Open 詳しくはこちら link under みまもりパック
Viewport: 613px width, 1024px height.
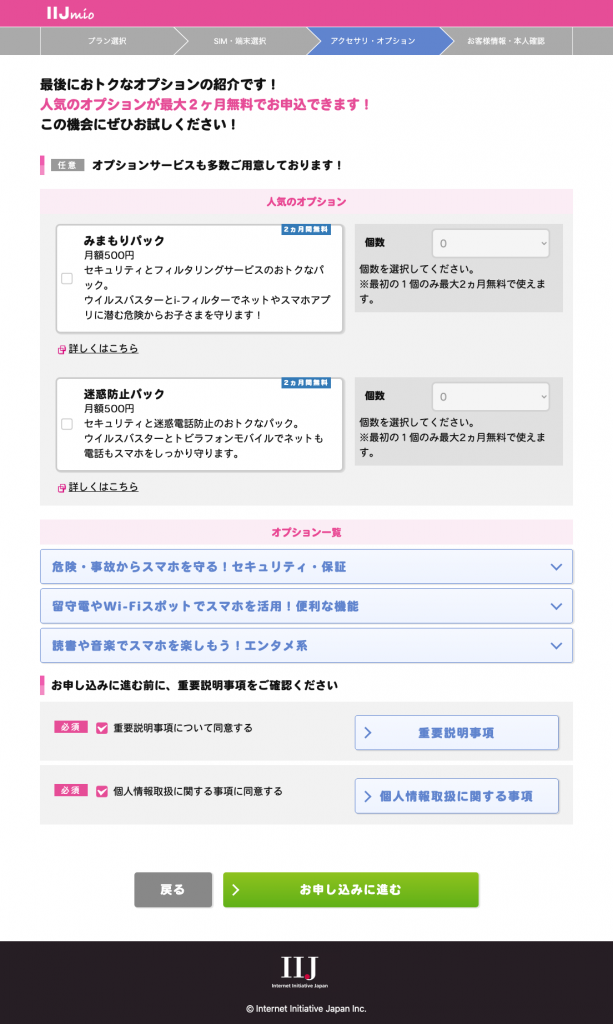[103, 349]
